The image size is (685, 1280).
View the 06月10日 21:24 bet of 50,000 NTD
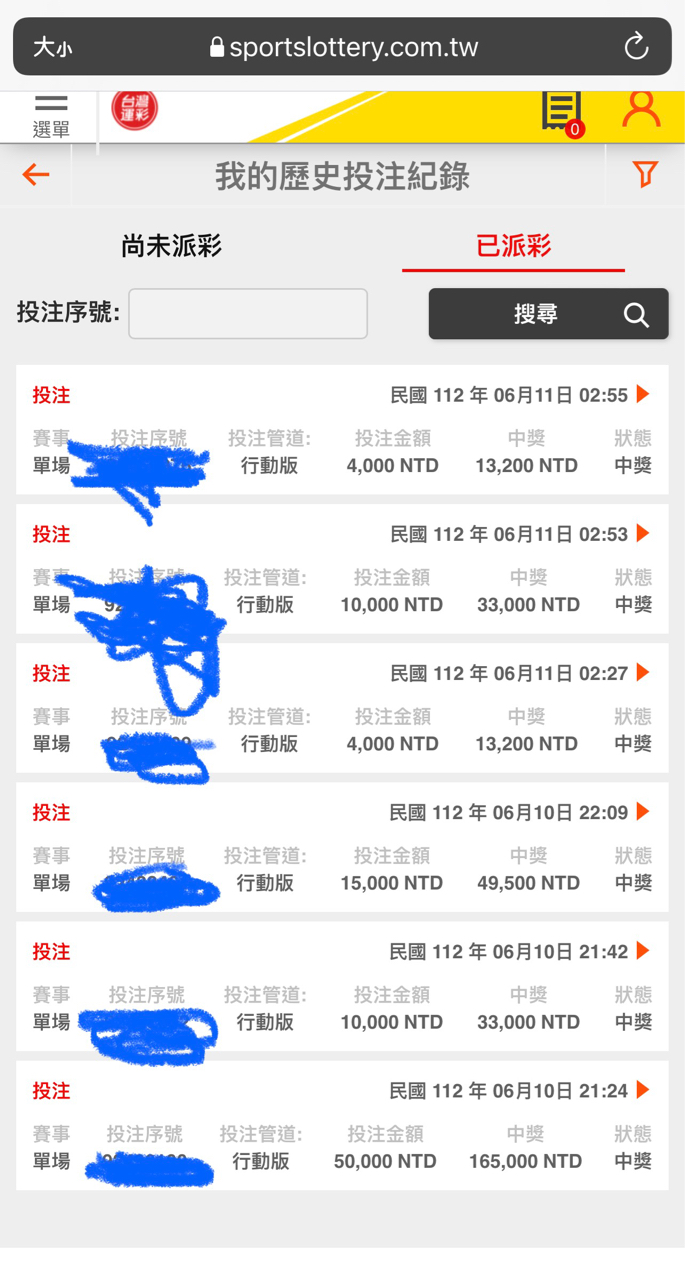point(342,1125)
